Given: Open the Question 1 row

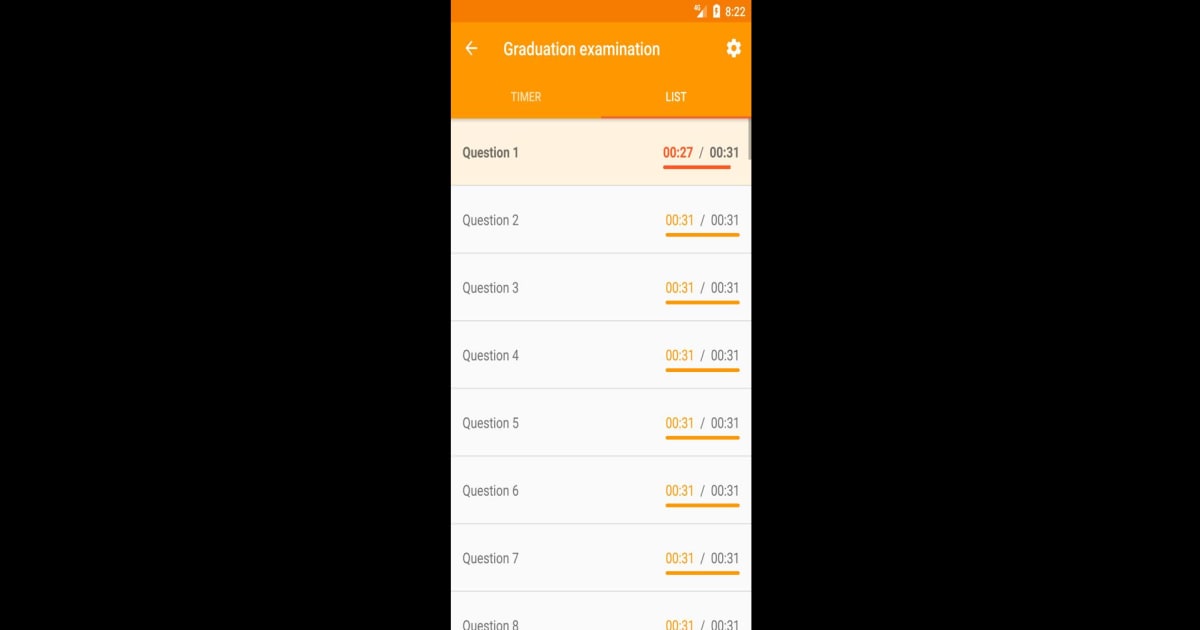Looking at the screenshot, I should click(x=600, y=153).
